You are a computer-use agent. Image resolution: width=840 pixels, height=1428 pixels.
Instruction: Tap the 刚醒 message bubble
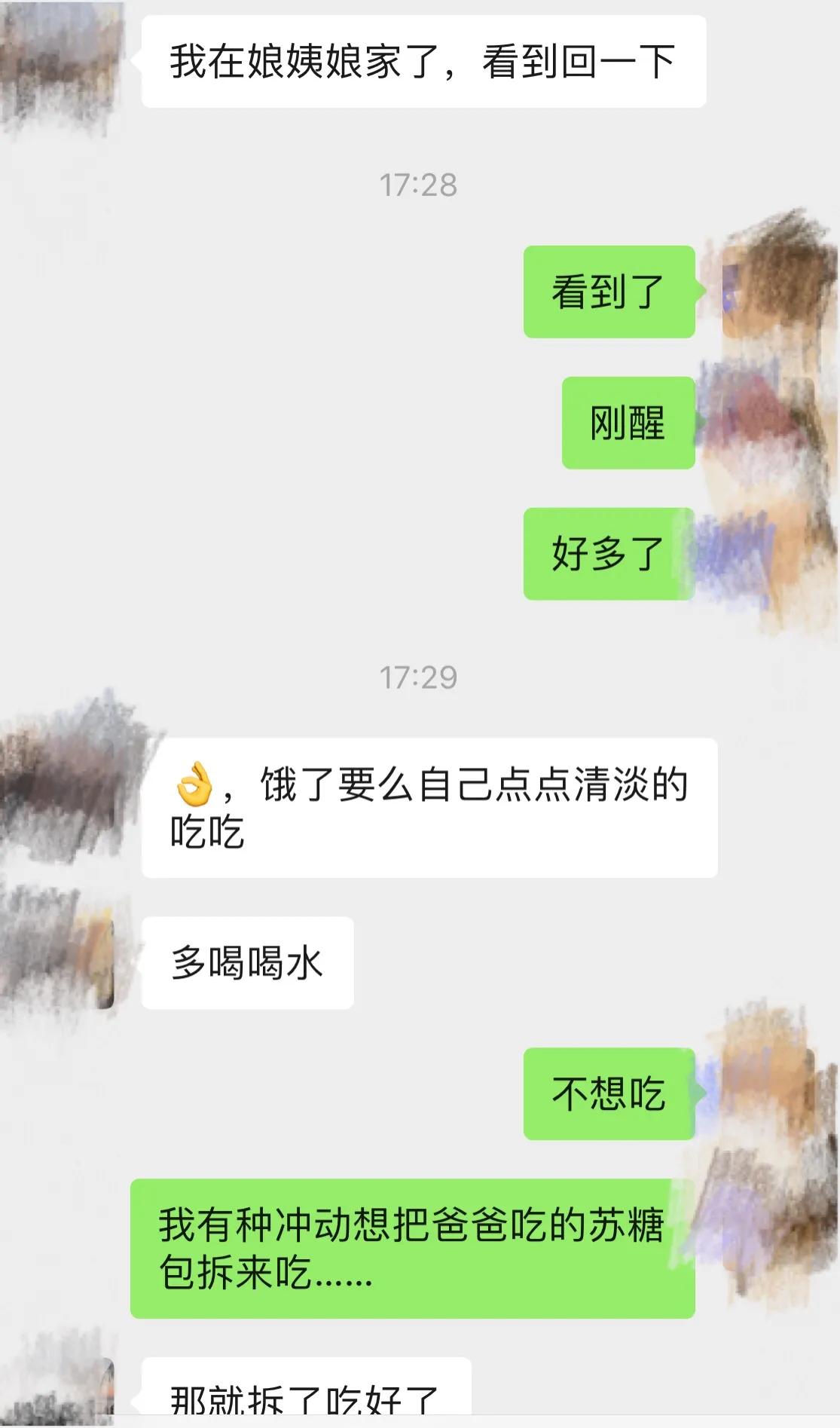[x=627, y=422]
